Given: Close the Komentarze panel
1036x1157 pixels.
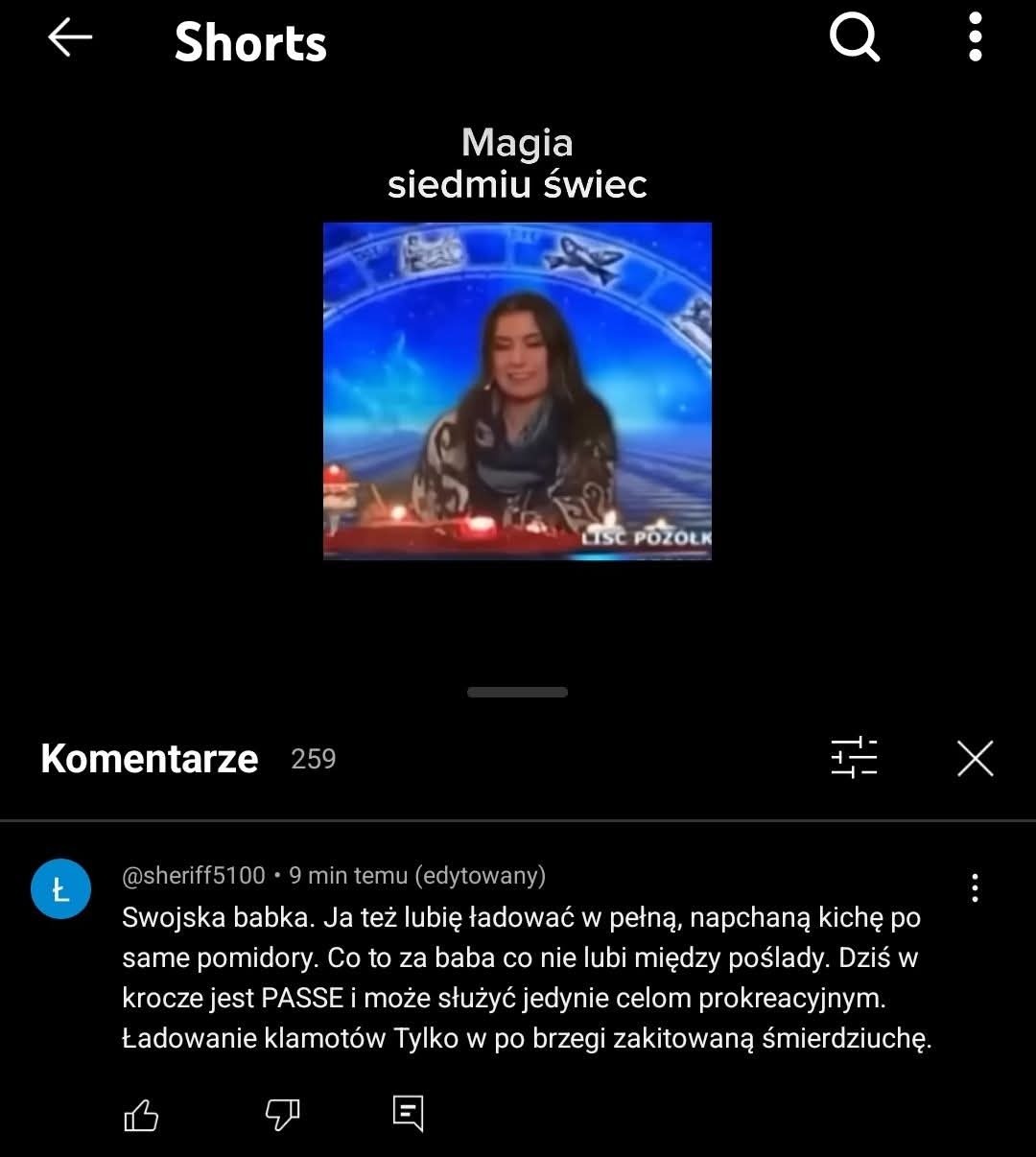Looking at the screenshot, I should (975, 759).
